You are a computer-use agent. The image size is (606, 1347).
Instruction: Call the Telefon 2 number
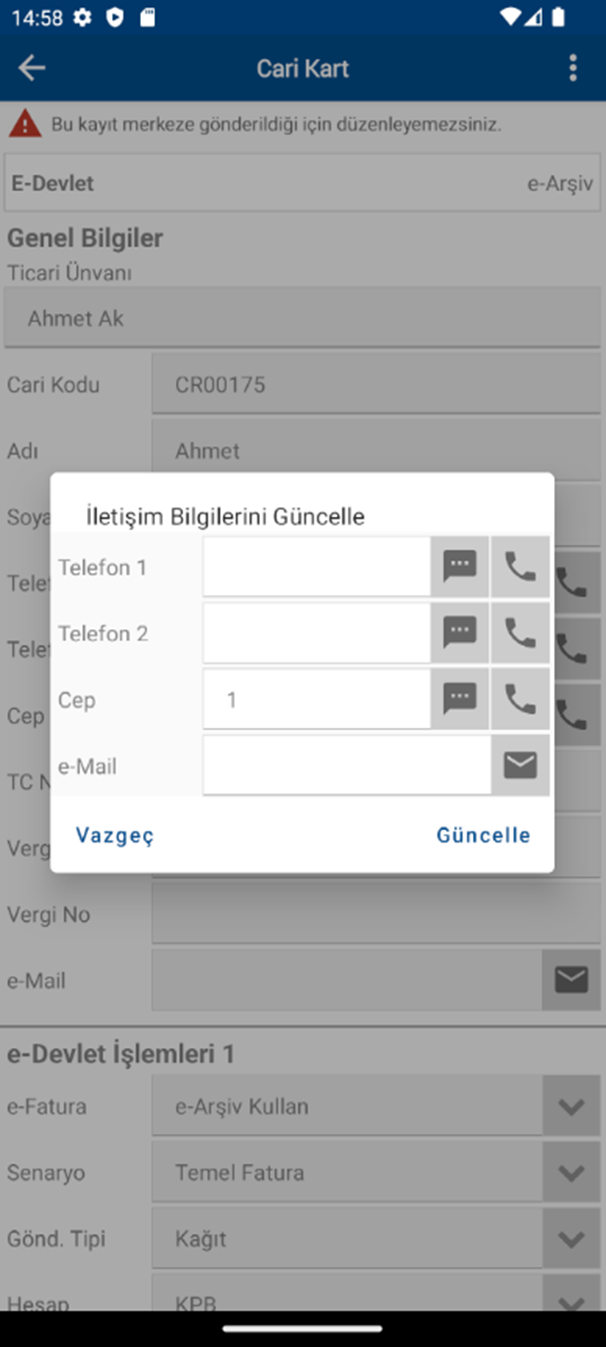[520, 633]
